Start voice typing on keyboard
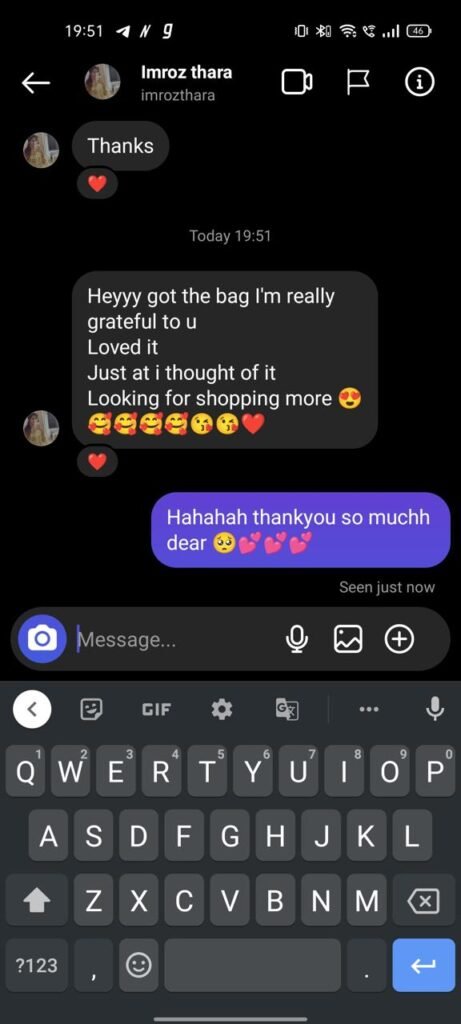Image resolution: width=461 pixels, height=1024 pixels. (436, 709)
